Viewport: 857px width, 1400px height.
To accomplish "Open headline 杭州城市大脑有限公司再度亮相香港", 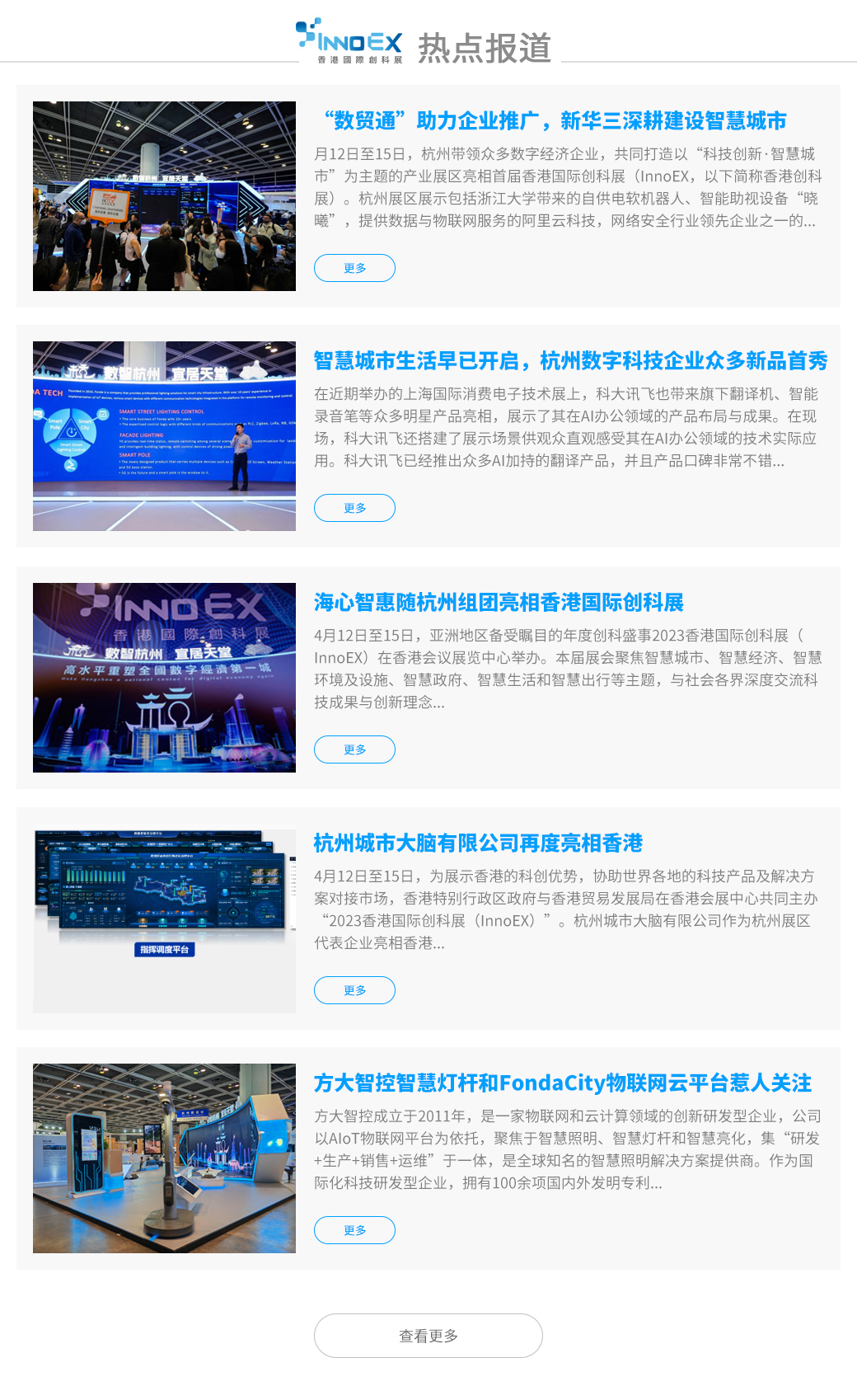I will pos(478,843).
